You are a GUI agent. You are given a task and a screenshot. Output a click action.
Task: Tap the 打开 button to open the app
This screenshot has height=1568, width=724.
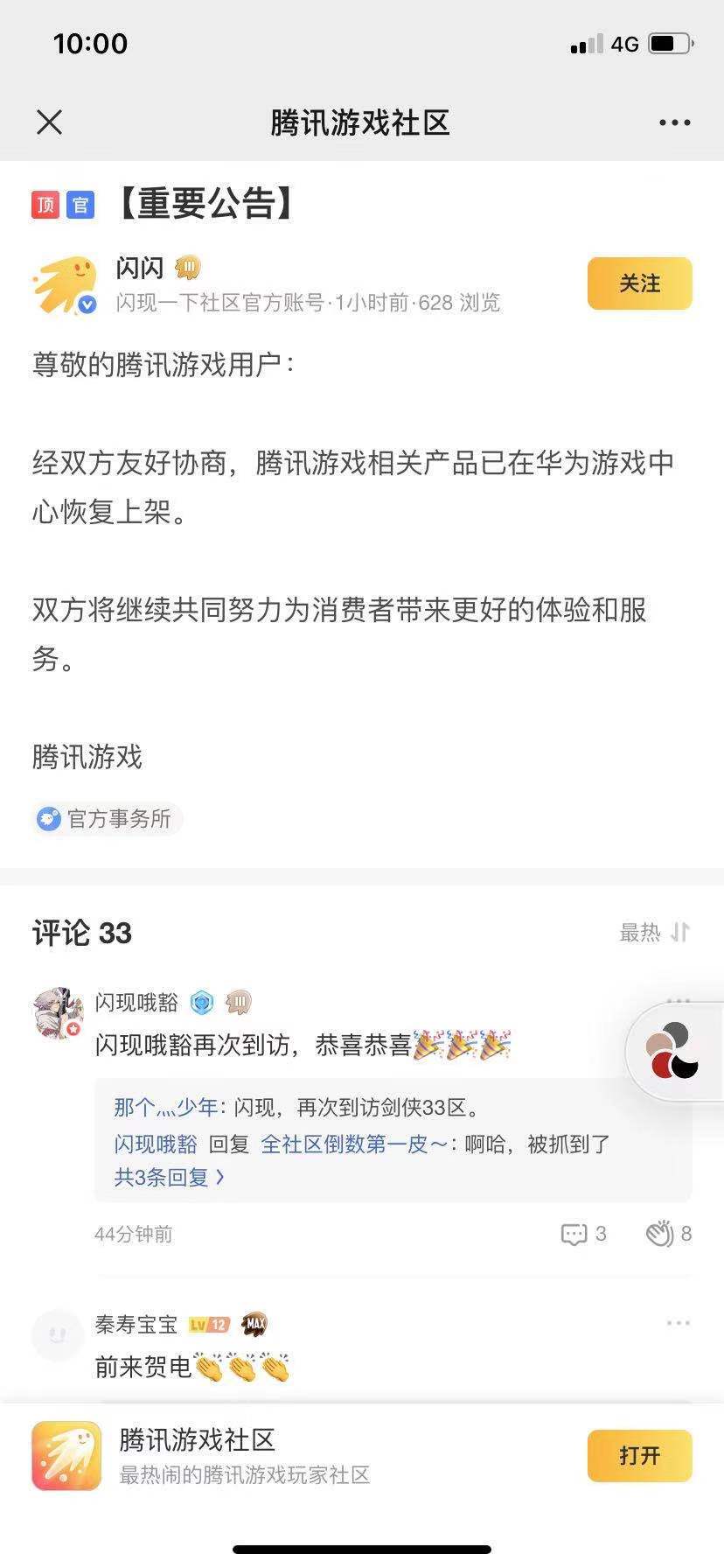click(639, 1456)
